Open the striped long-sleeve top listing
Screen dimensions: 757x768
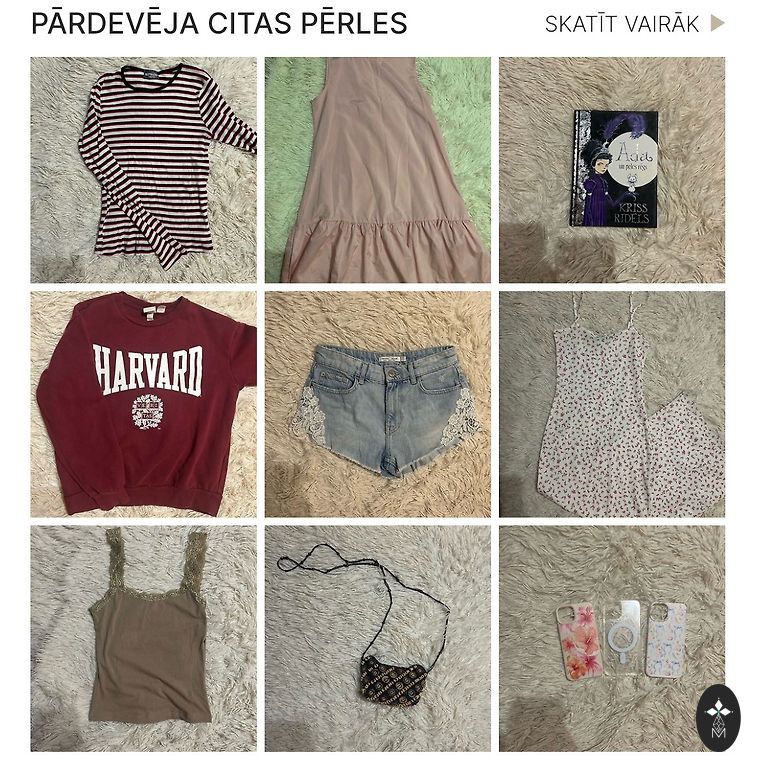click(143, 170)
